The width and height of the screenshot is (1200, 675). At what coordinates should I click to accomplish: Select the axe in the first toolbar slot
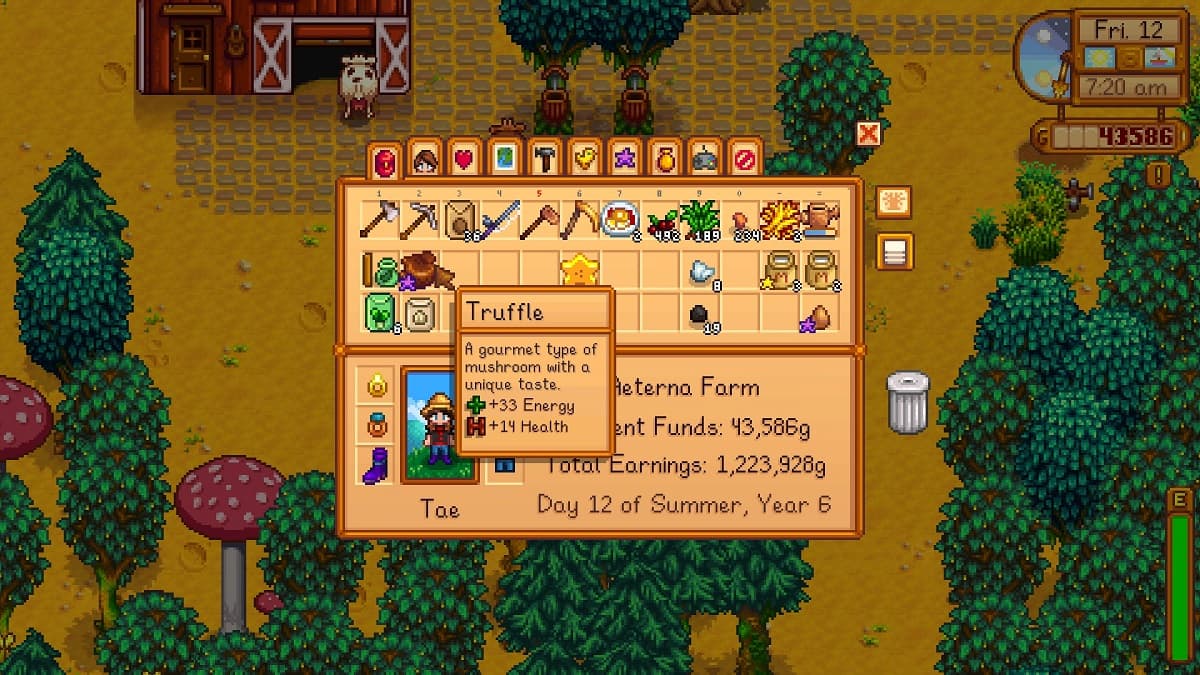[380, 219]
